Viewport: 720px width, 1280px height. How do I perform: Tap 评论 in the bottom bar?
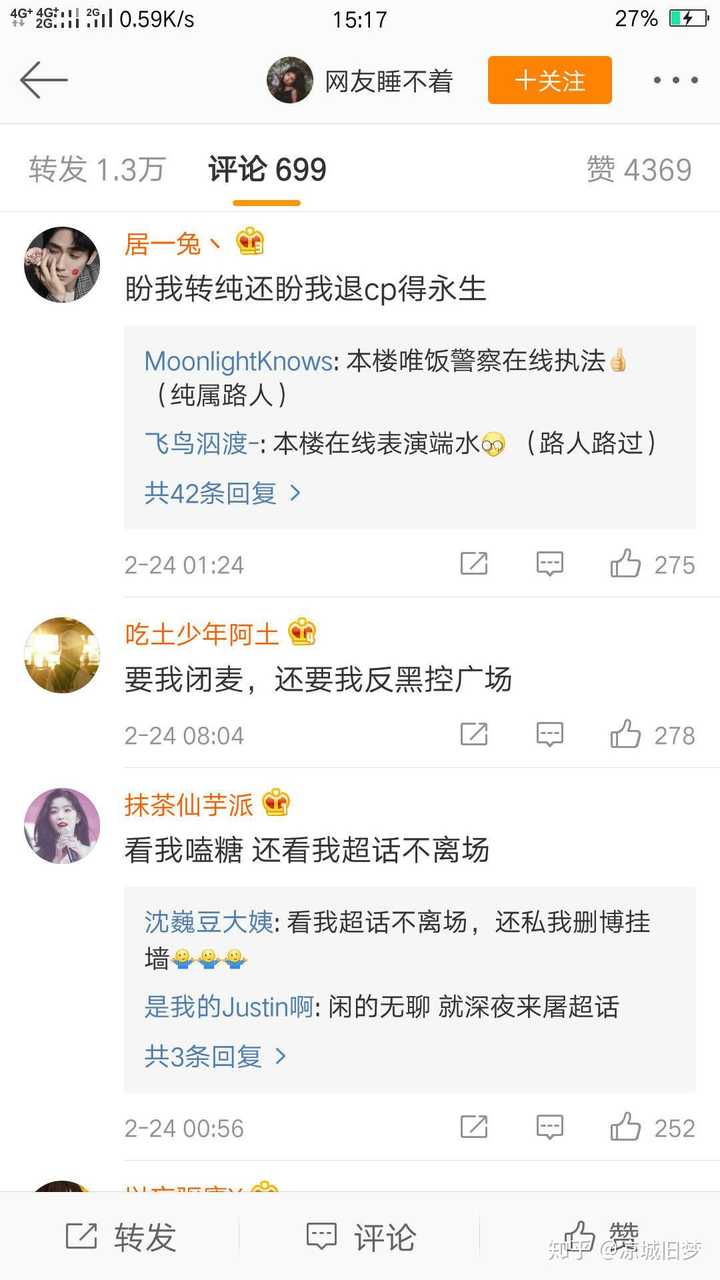[x=360, y=1237]
